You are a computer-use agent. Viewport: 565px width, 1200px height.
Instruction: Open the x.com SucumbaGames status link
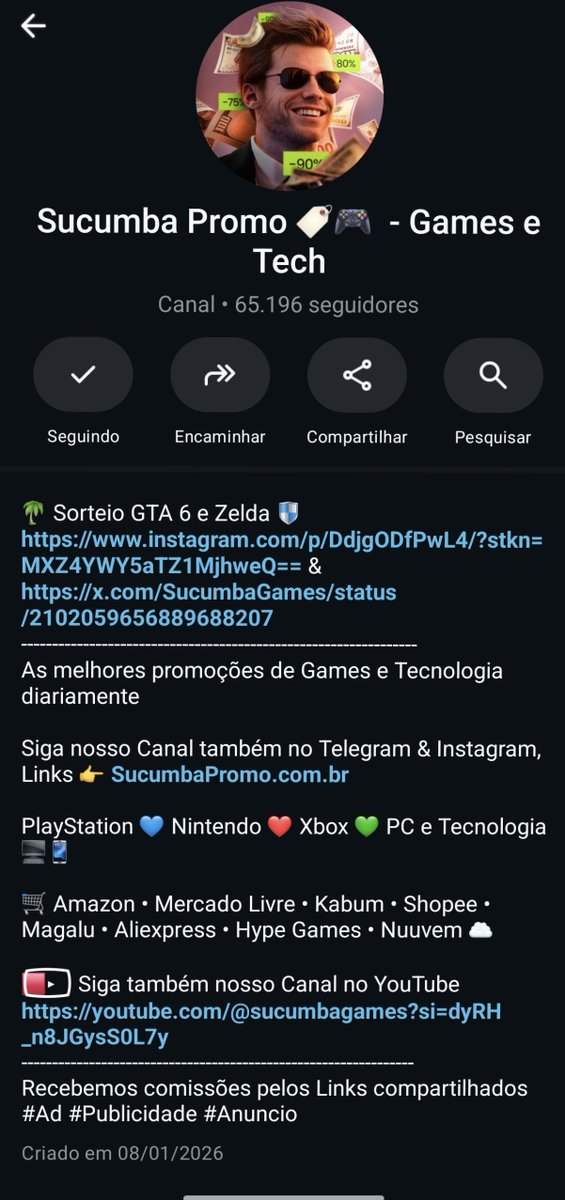209,605
